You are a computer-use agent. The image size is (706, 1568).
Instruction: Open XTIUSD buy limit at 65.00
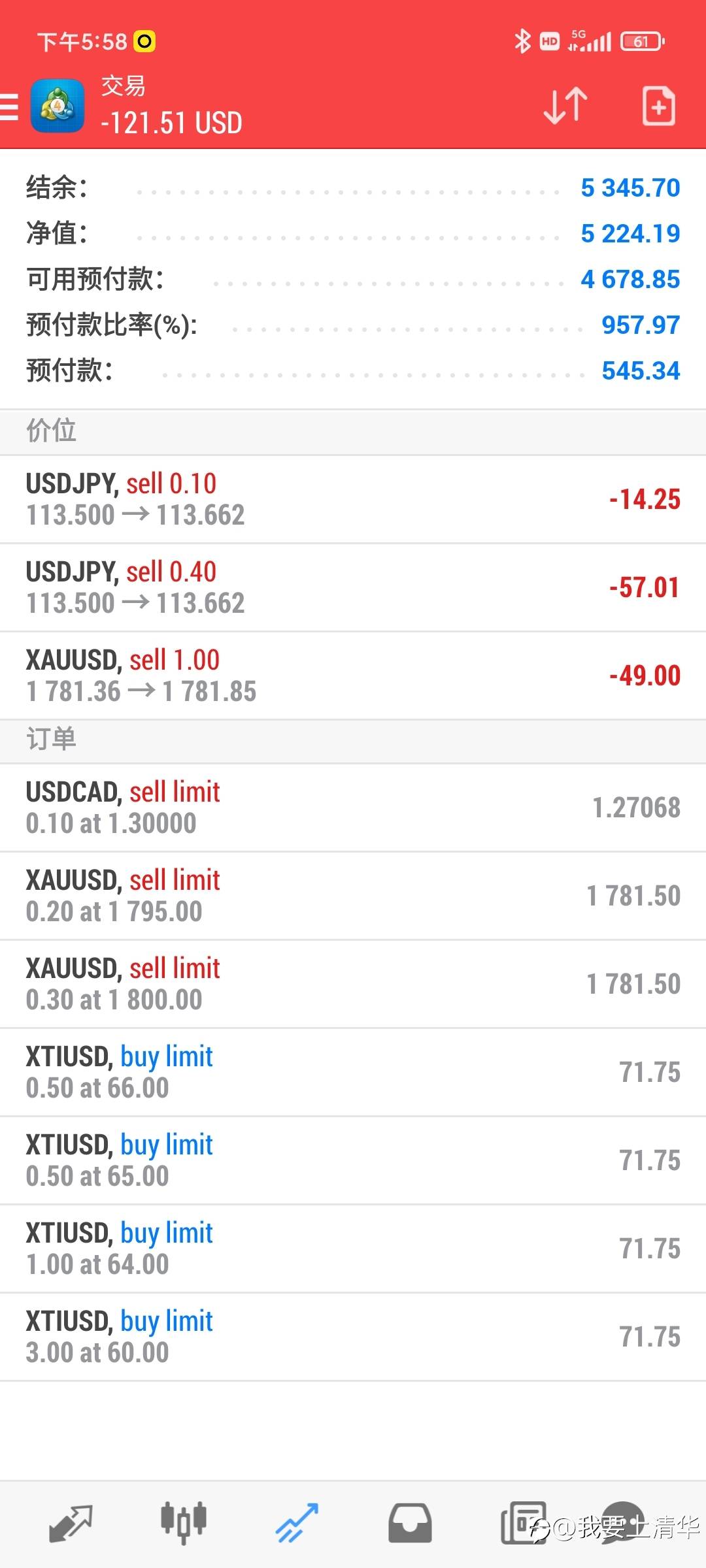coord(353,1161)
